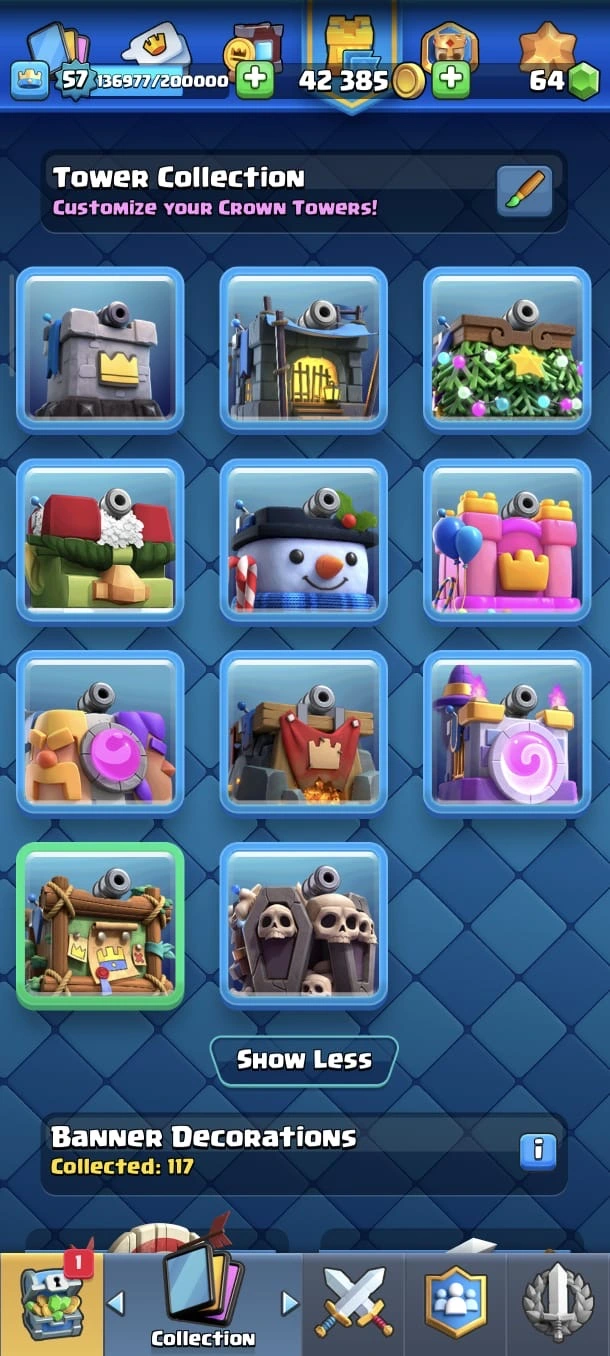The width and height of the screenshot is (610, 1356).
Task: Go to the next Collection page arrow
Action: pos(290,1303)
